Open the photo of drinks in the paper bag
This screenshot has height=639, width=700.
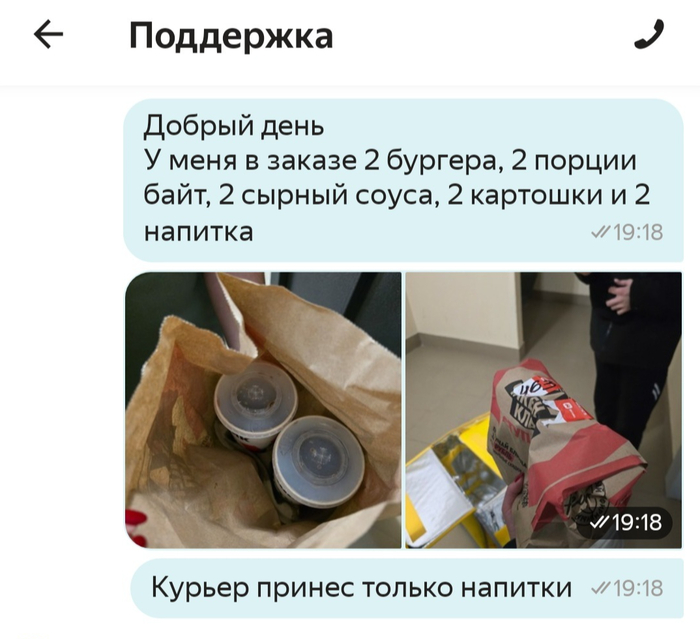click(x=263, y=410)
